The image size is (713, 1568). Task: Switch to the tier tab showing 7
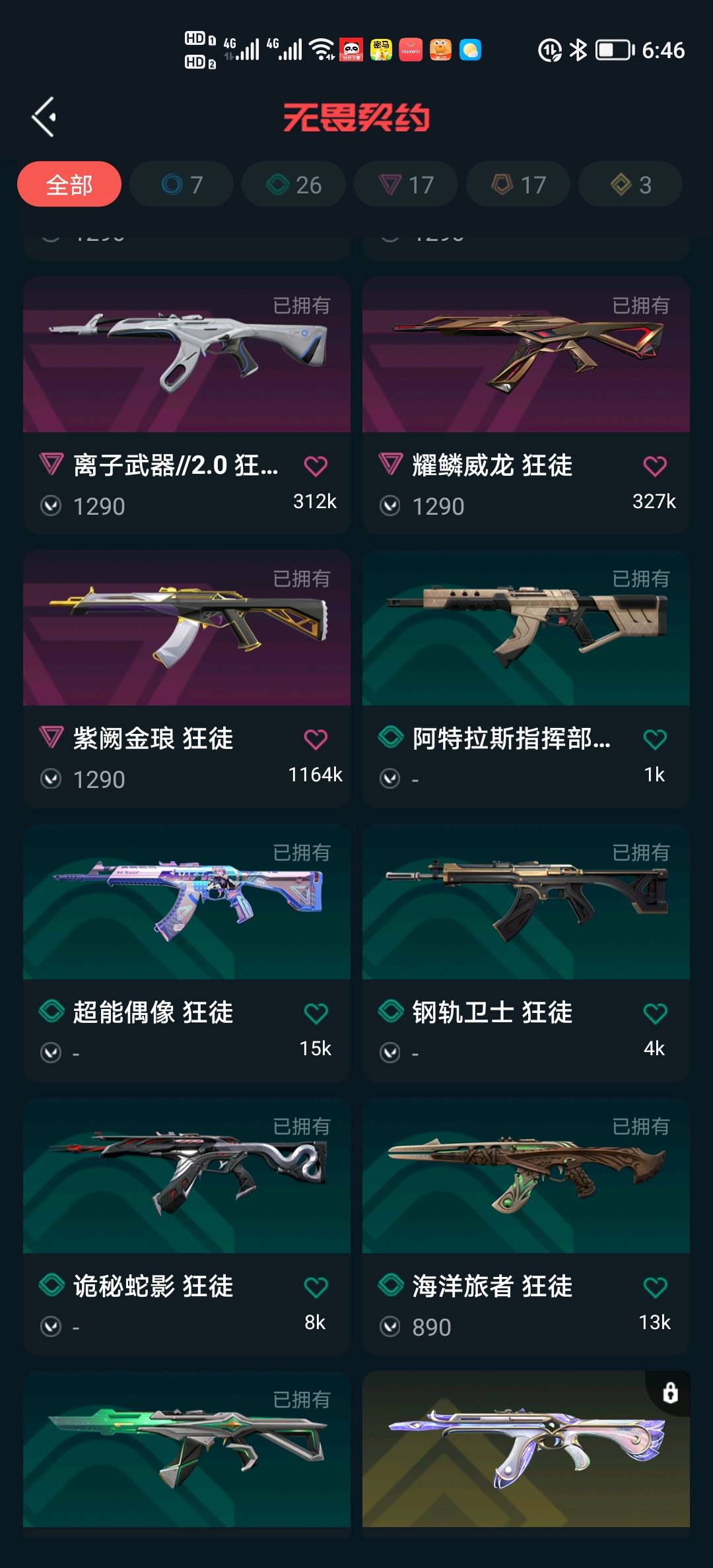point(182,184)
